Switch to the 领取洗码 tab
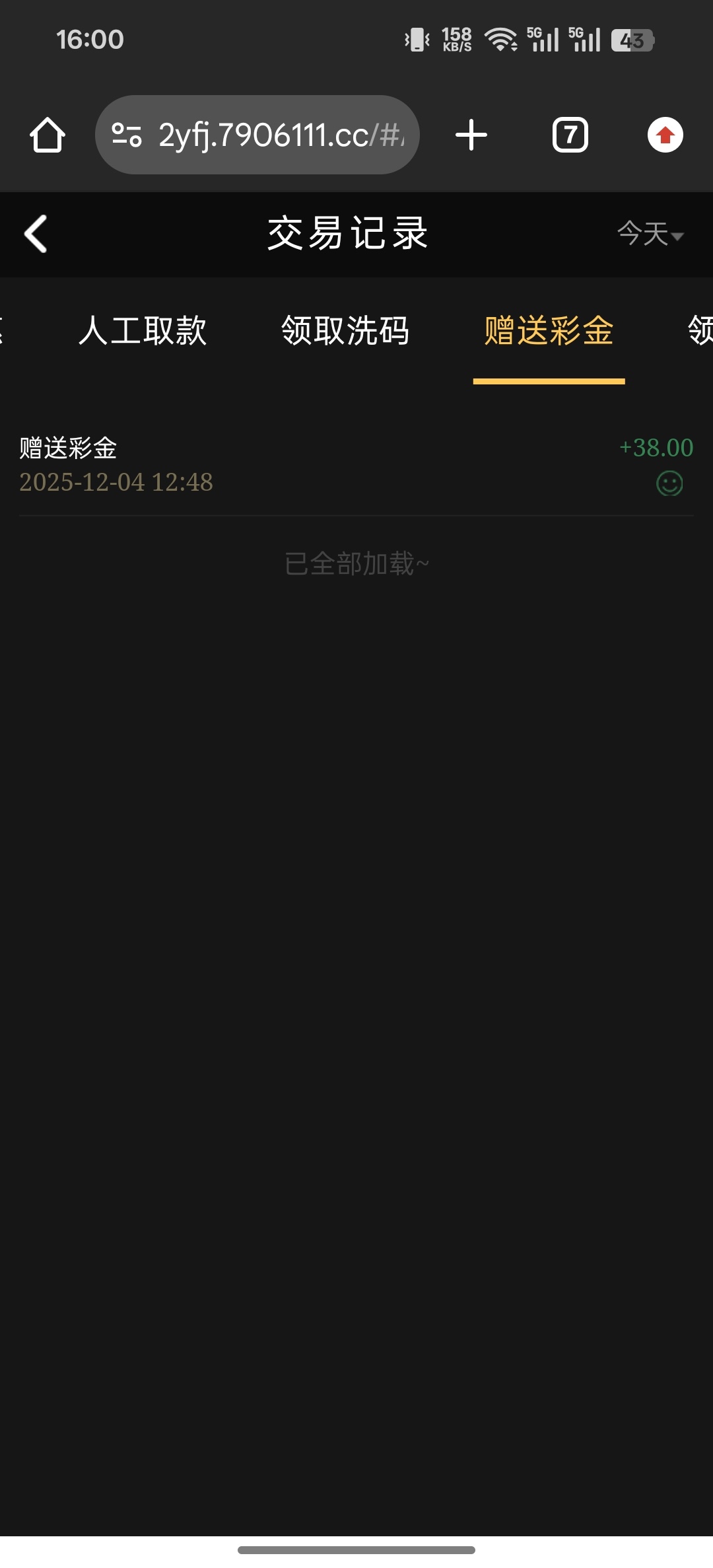Image resolution: width=713 pixels, height=1568 pixels. pos(345,330)
